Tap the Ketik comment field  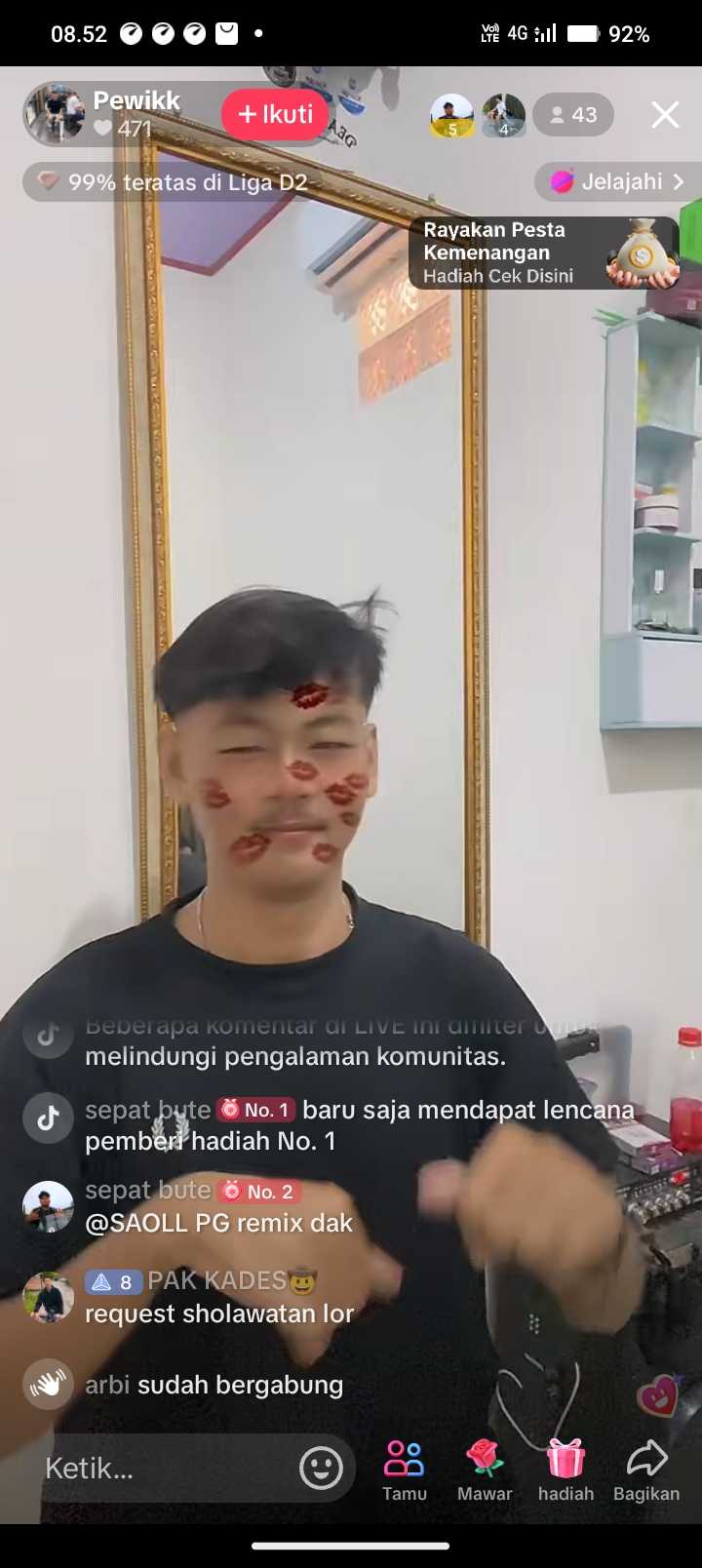click(166, 1468)
